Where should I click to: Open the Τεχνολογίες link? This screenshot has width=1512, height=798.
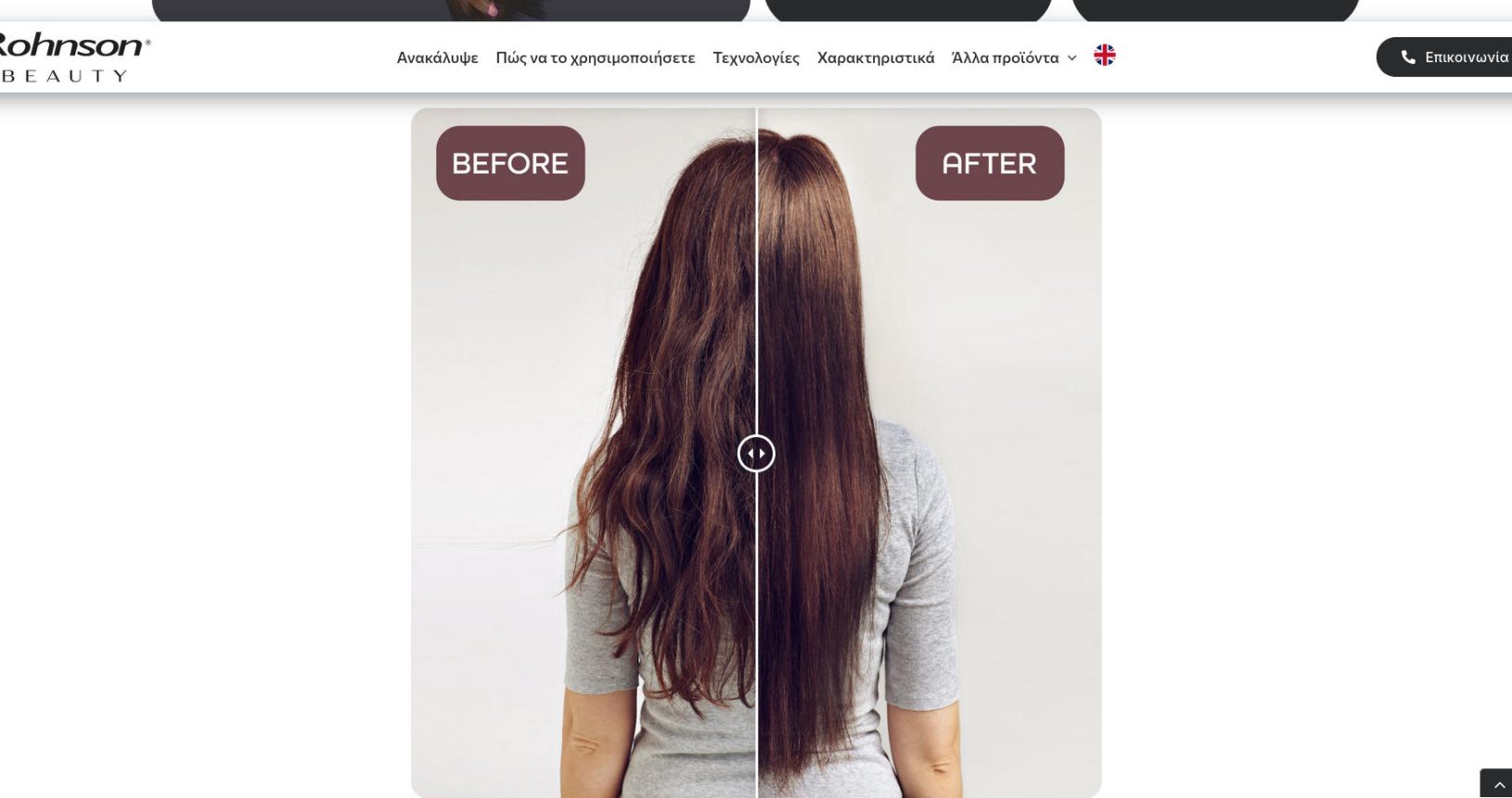click(x=755, y=58)
